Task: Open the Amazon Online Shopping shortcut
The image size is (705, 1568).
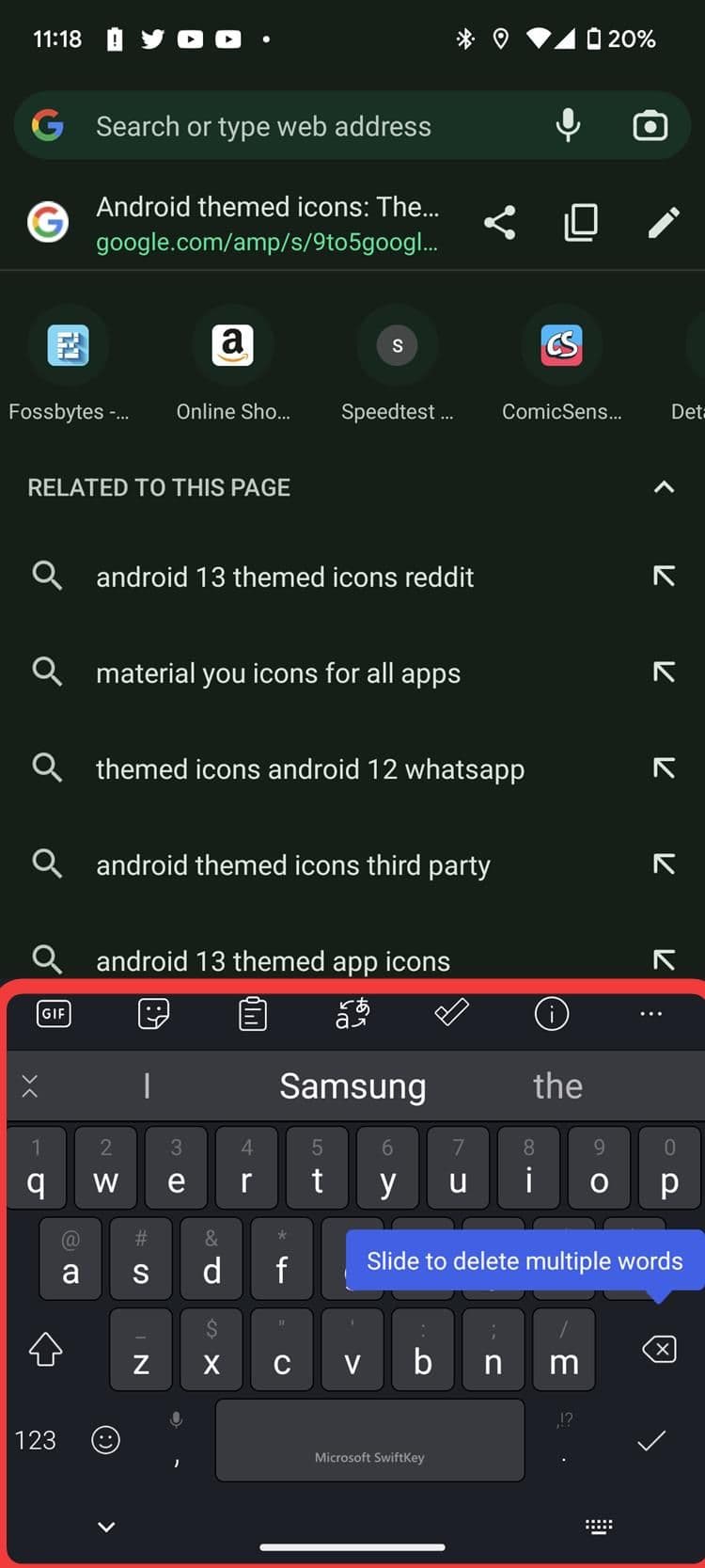Action: [x=233, y=346]
